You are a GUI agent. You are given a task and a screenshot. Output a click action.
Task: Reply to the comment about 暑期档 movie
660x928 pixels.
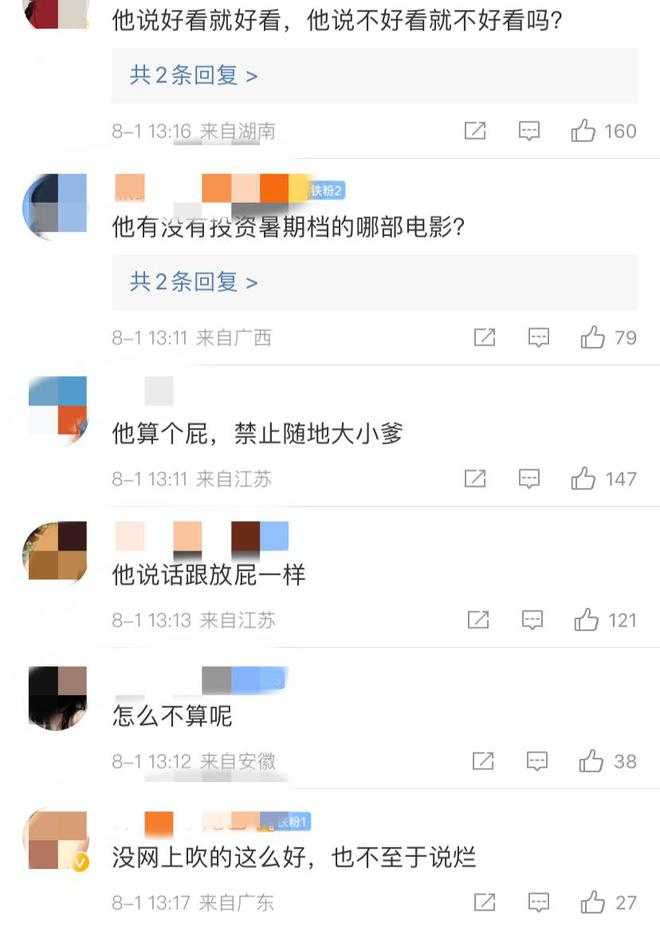click(x=539, y=338)
